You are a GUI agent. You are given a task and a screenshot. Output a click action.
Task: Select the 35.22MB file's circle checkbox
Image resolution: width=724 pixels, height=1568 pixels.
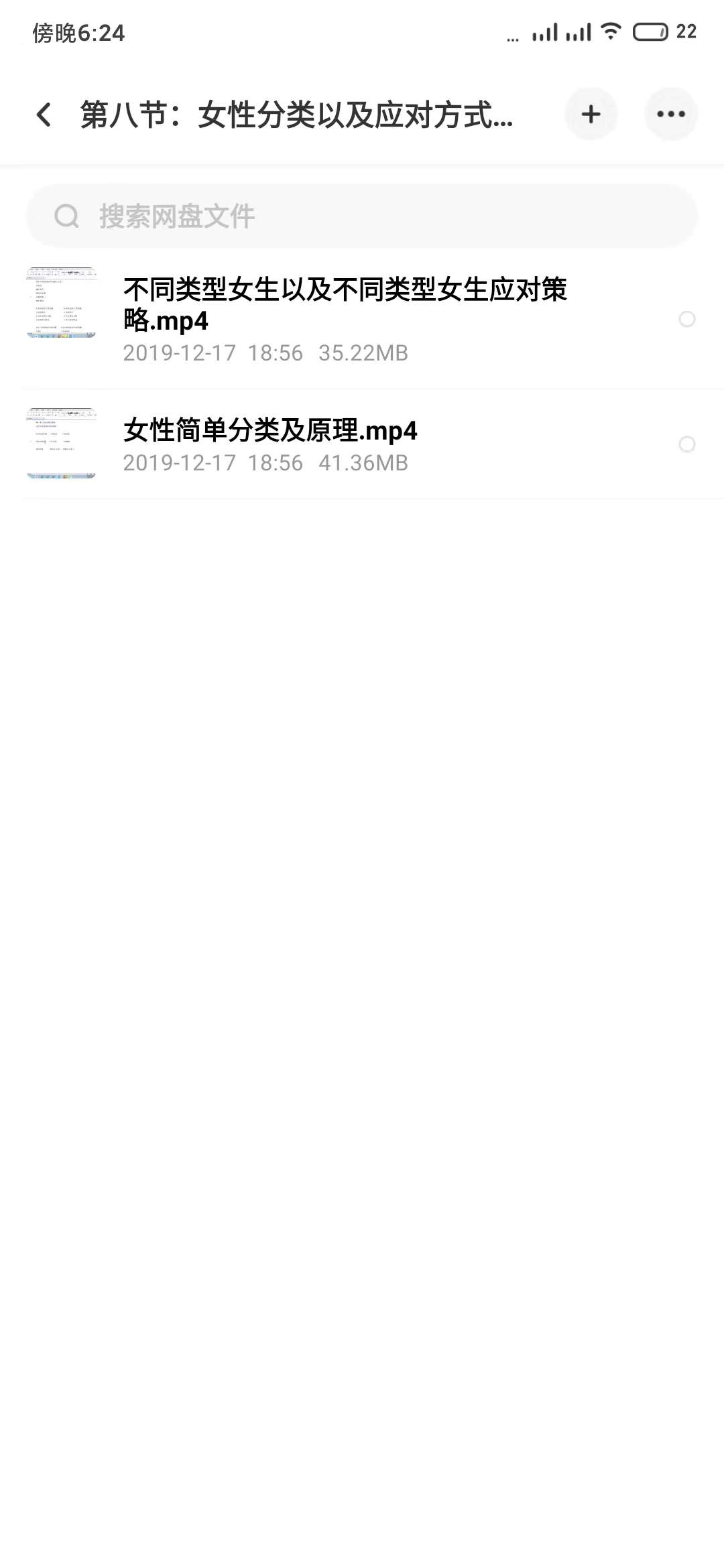tap(687, 319)
